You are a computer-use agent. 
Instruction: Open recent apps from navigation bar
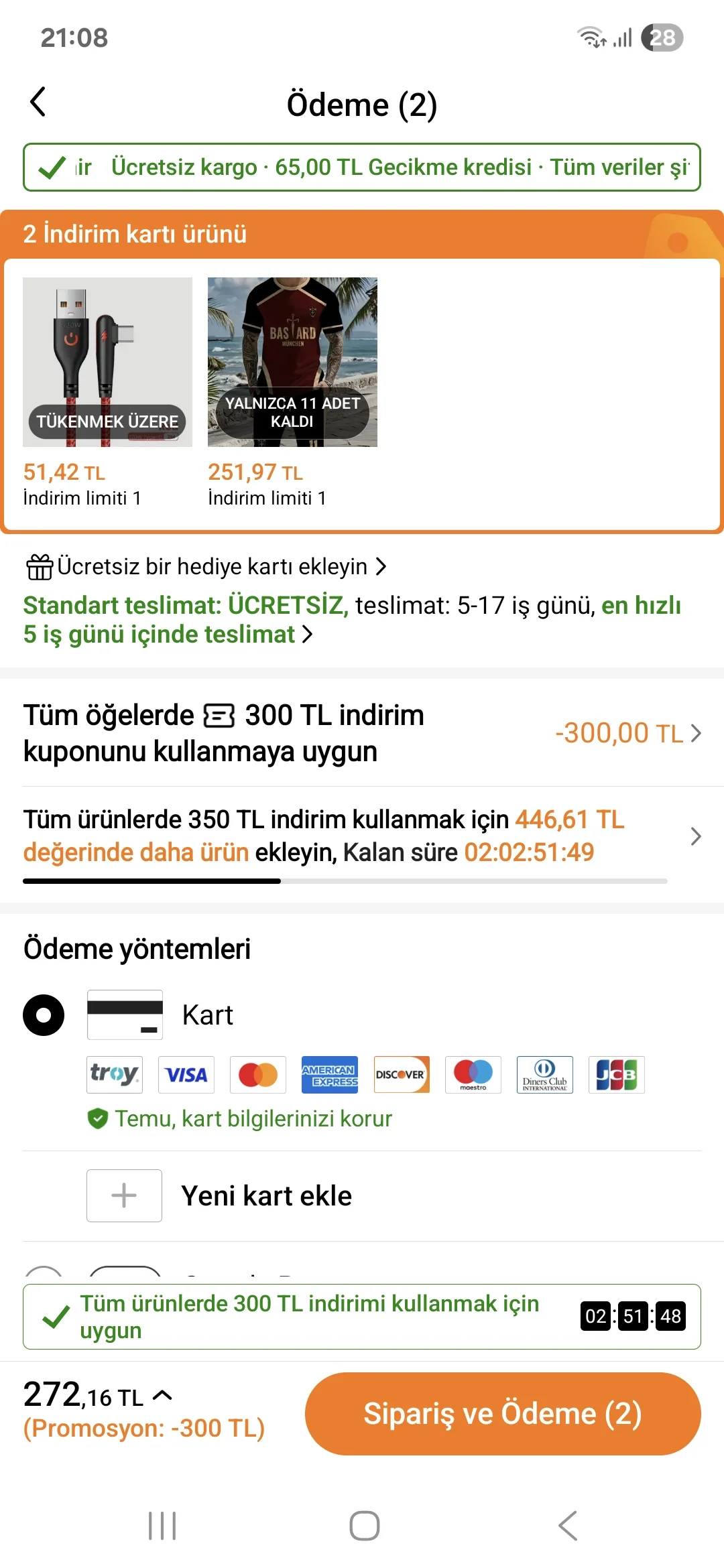coord(162,1526)
